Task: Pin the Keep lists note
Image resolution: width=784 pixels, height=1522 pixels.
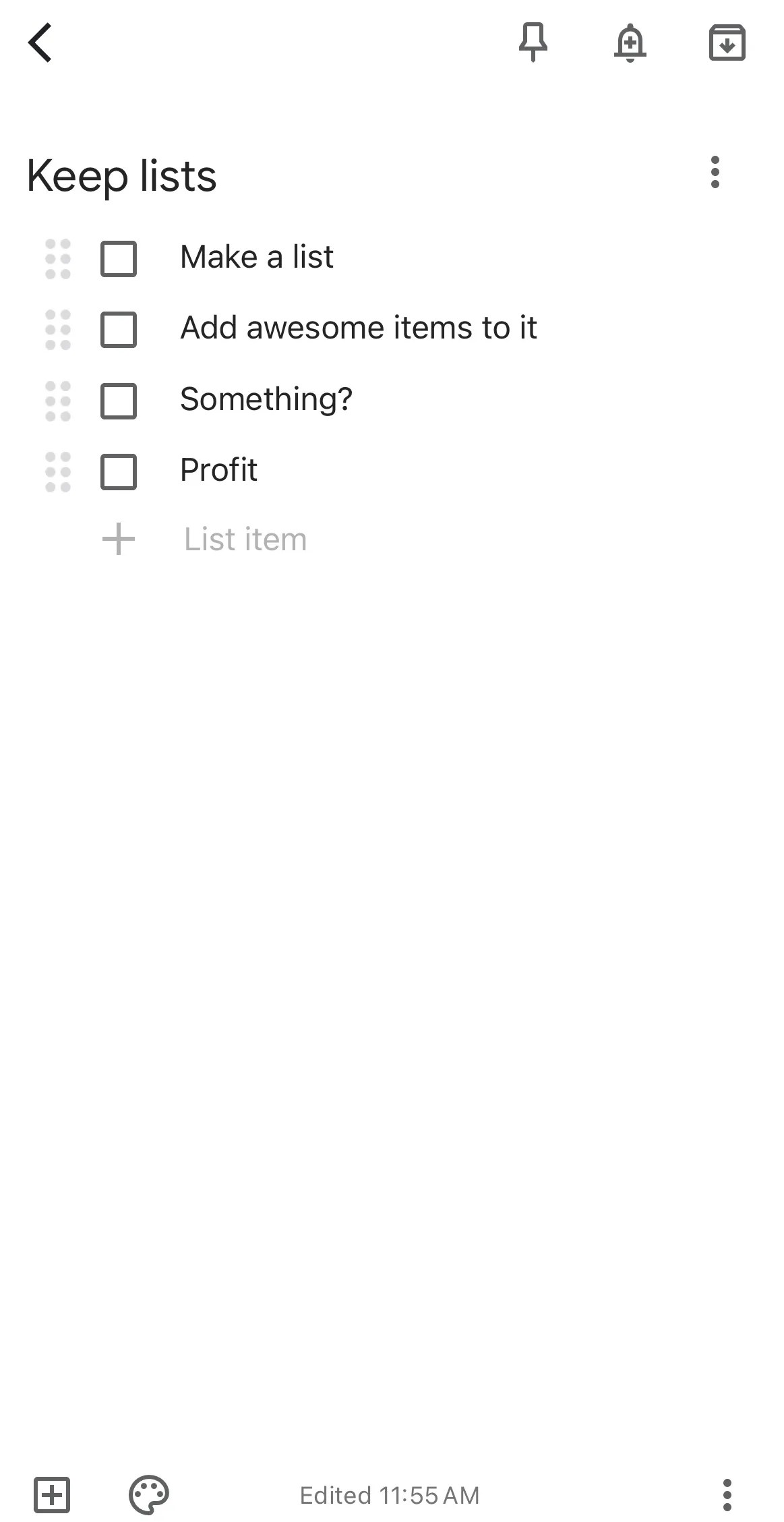Action: (x=532, y=42)
